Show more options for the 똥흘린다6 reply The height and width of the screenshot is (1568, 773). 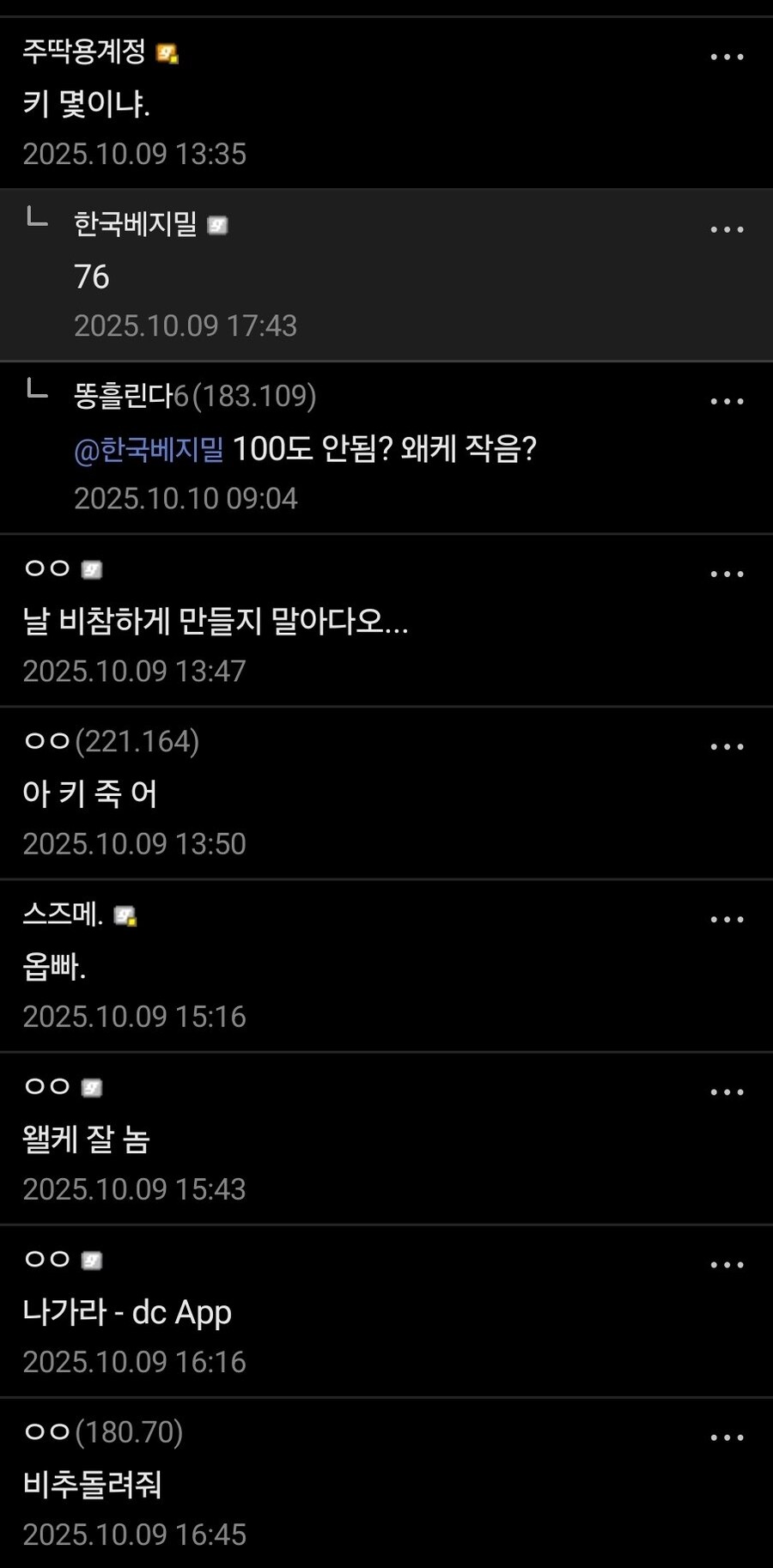[727, 402]
